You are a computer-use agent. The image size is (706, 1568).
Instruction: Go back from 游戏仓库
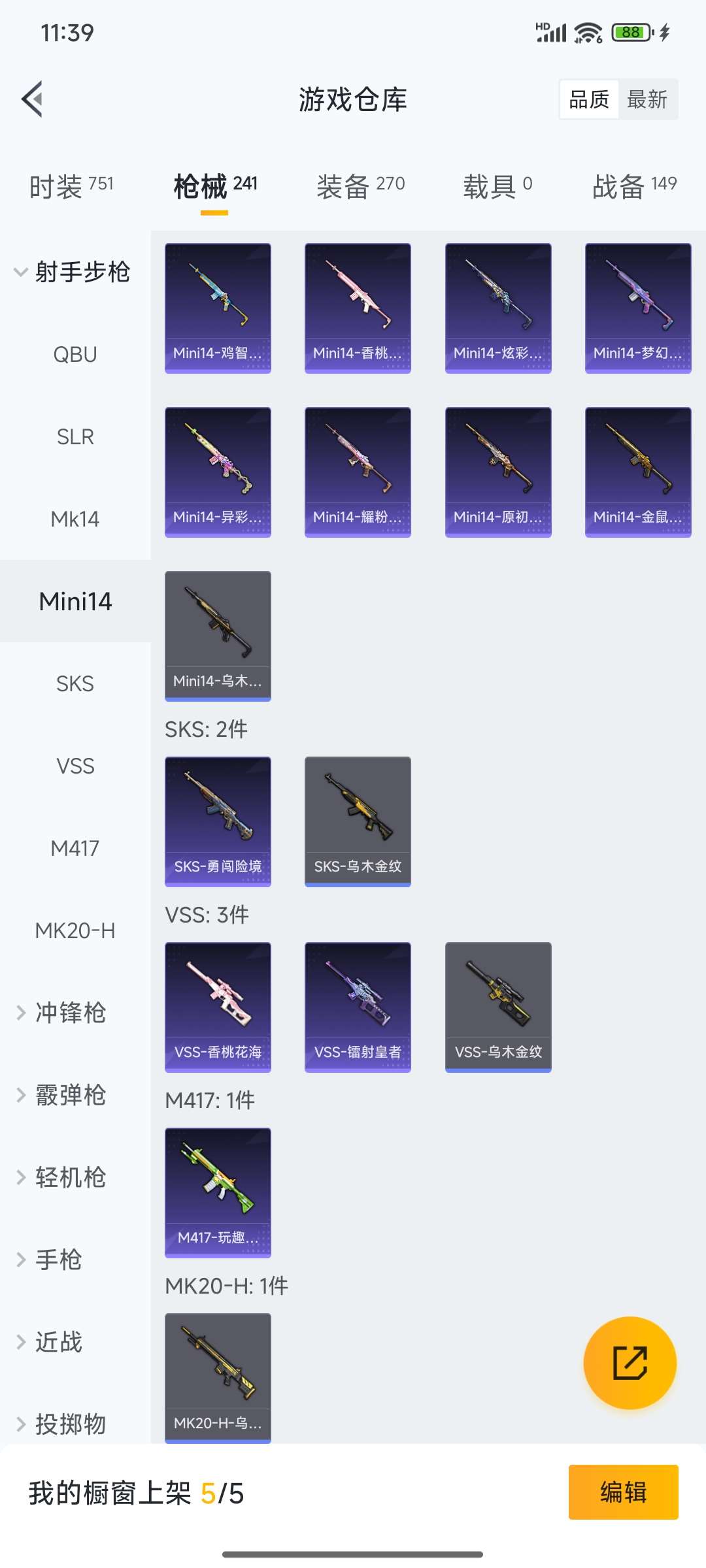pos(33,99)
